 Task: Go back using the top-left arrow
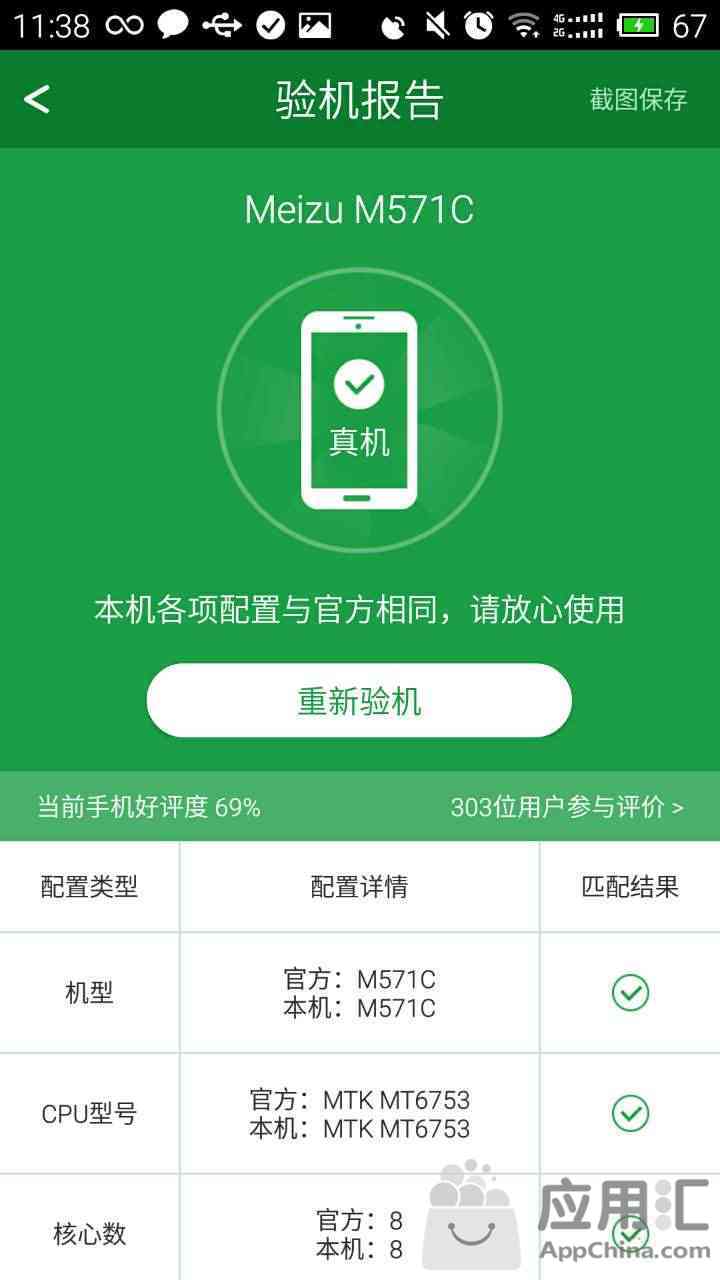(37, 99)
